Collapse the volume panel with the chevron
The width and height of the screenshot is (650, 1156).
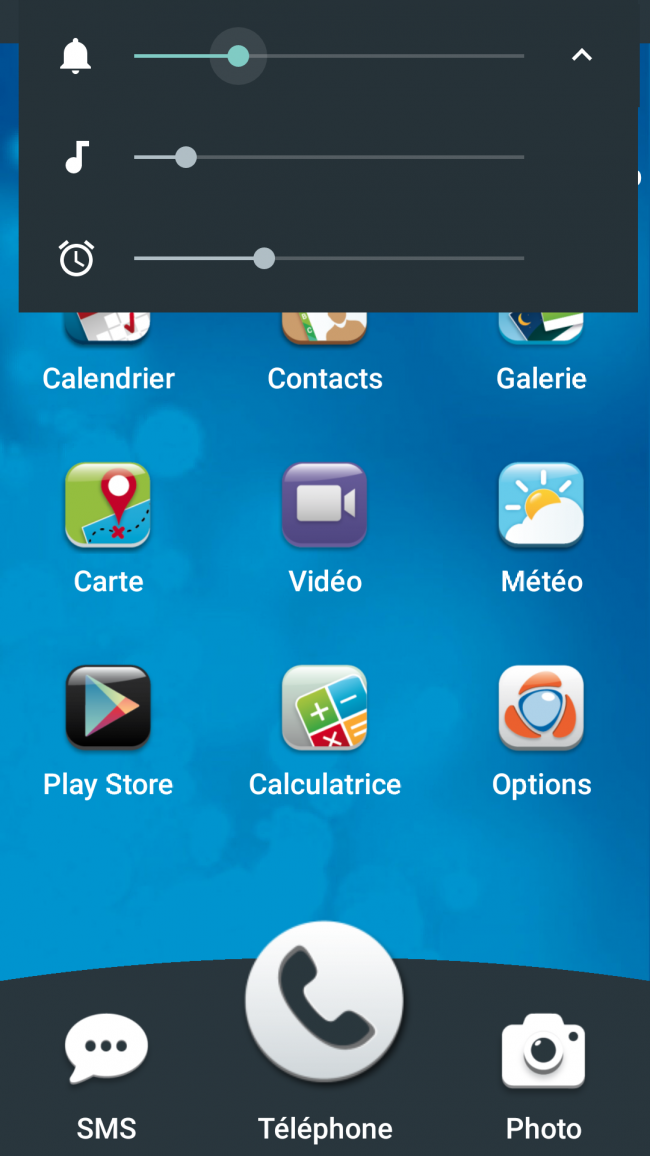581,56
